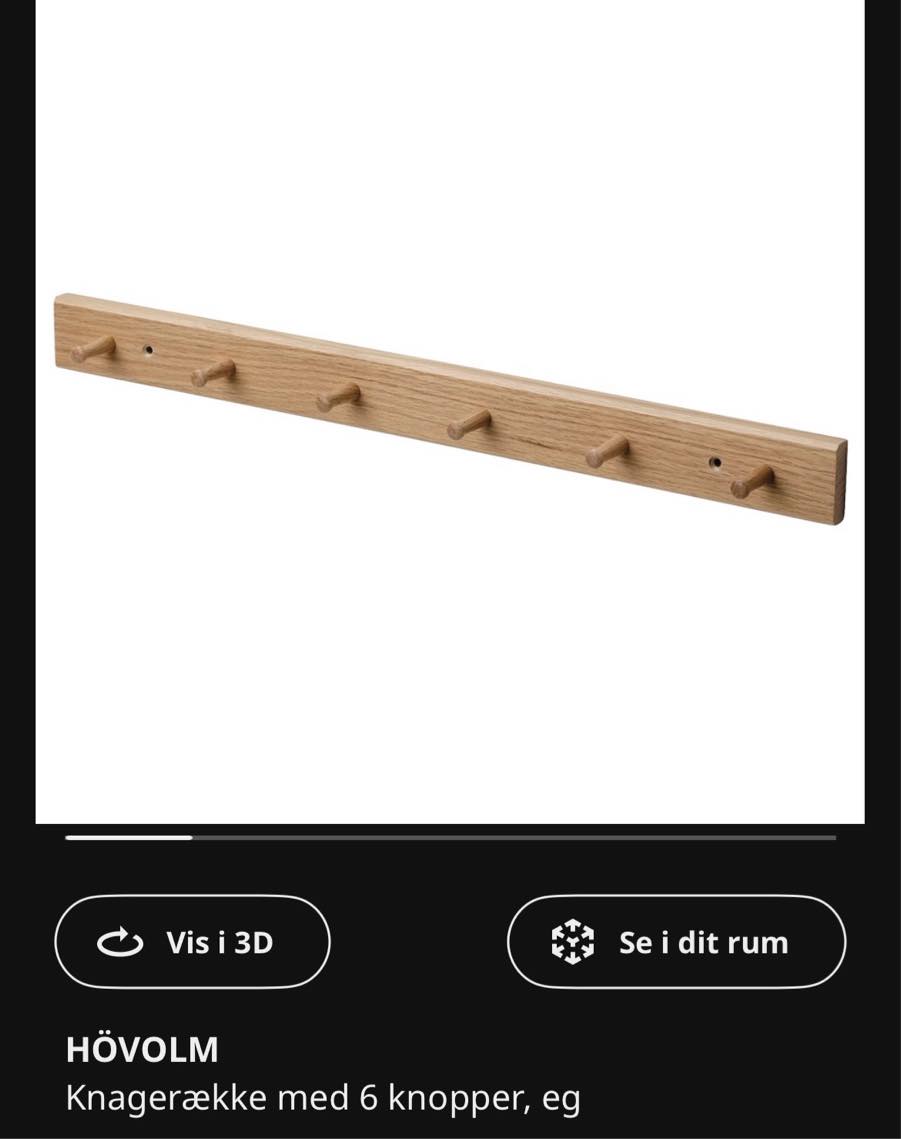Click the Se i dit rum button
Image resolution: width=901 pixels, height=1139 pixels.
coord(676,941)
